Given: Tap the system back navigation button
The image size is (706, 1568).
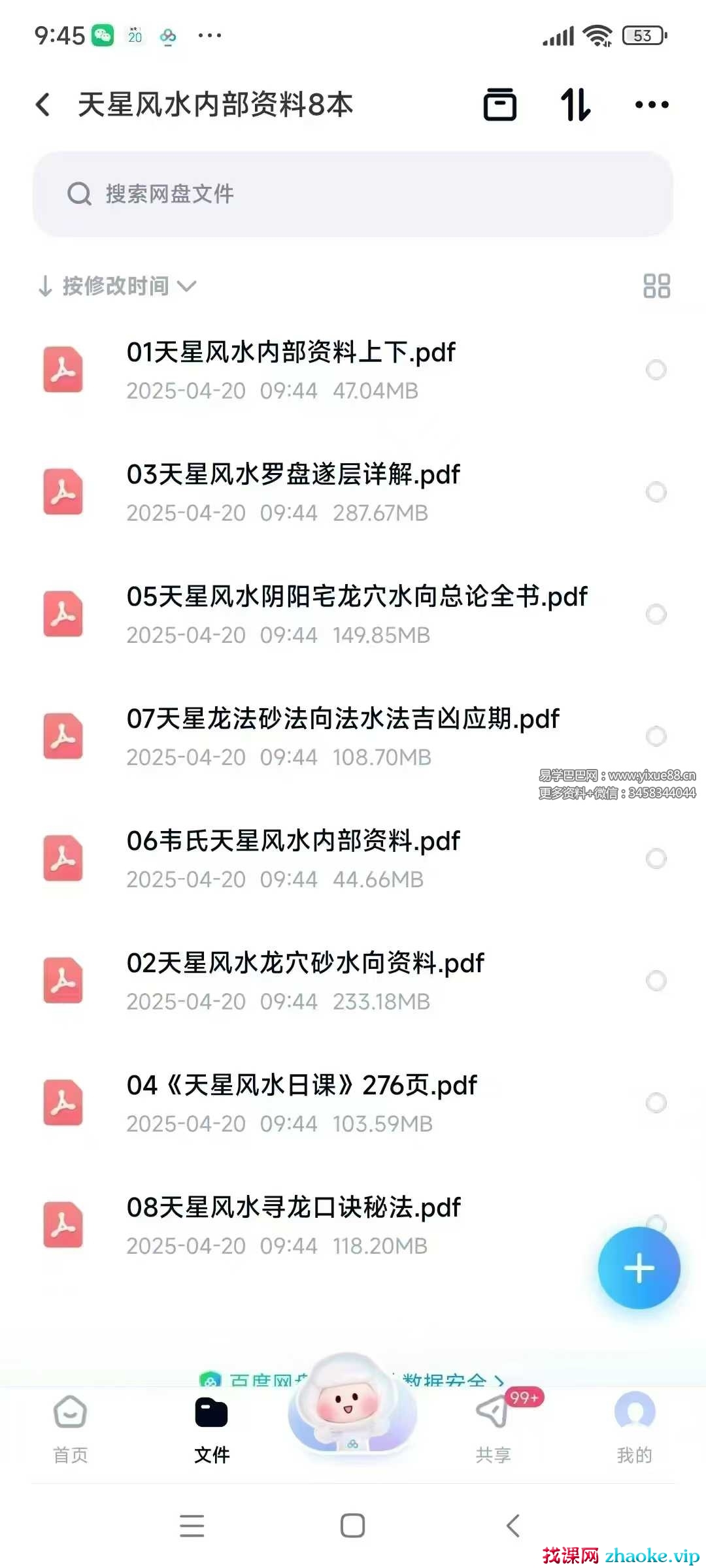Looking at the screenshot, I should [513, 1526].
